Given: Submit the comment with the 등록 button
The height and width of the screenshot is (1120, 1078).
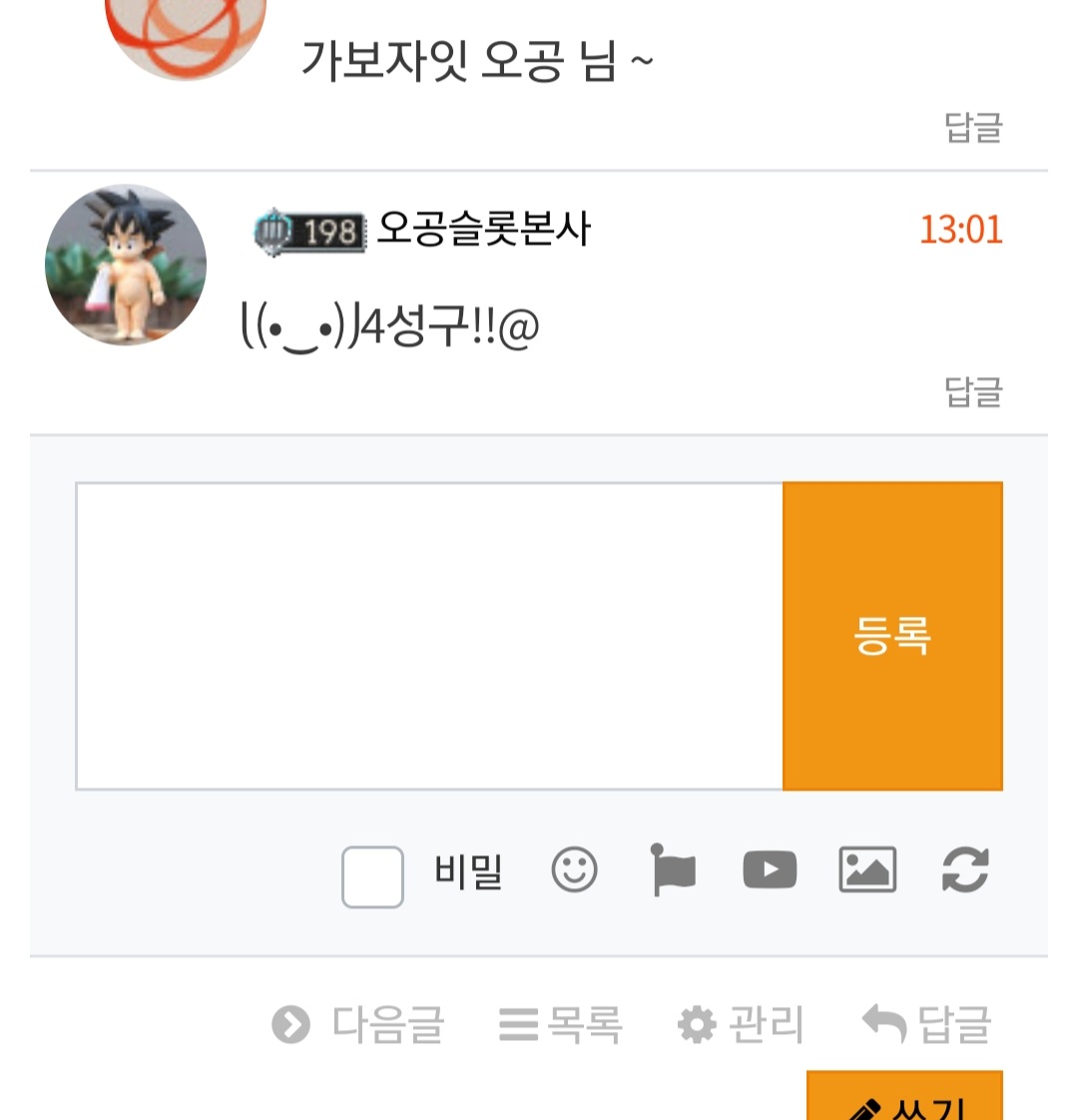Looking at the screenshot, I should [x=892, y=636].
